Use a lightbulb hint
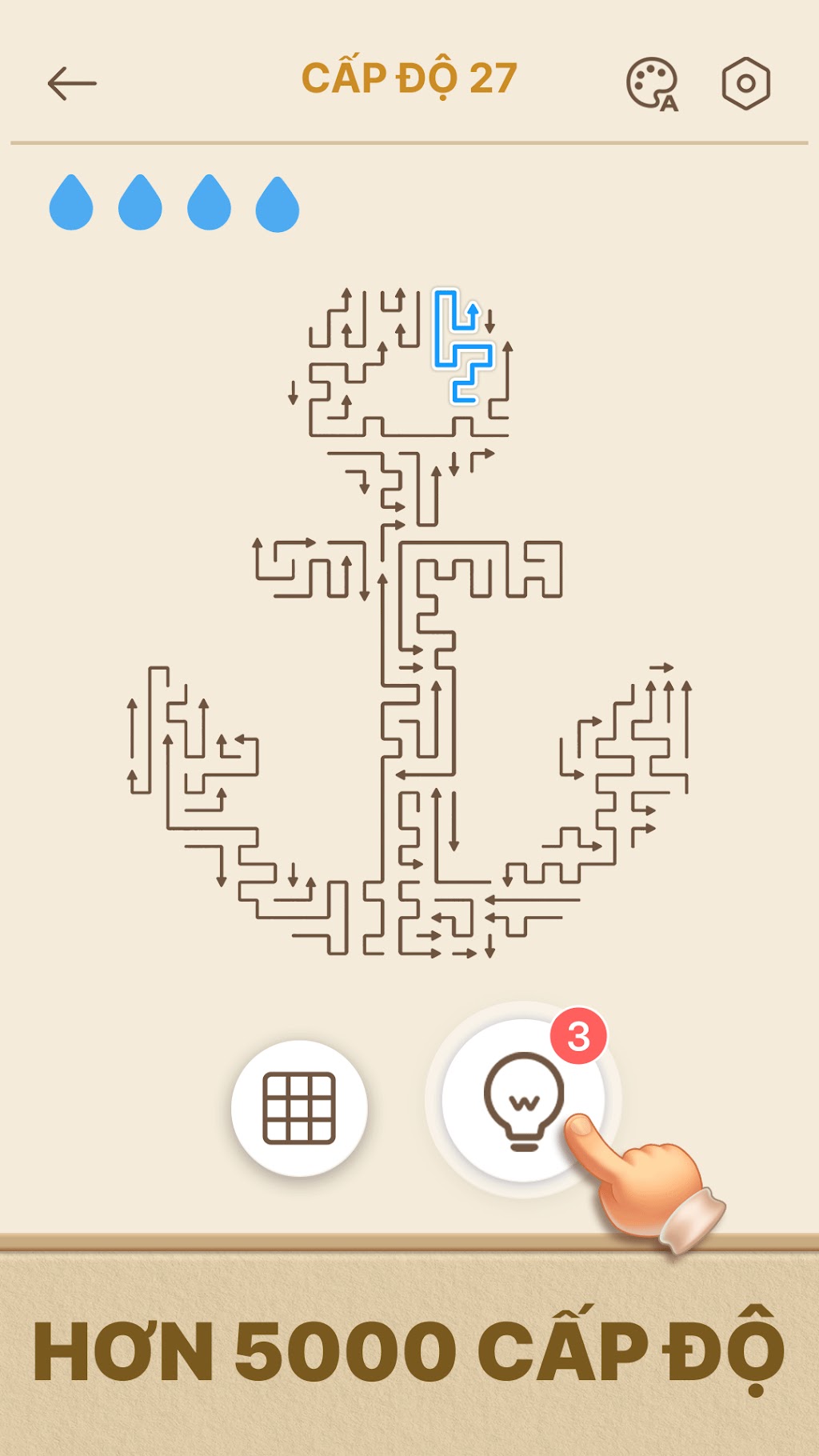Viewport: 819px width, 1456px height. [x=524, y=1100]
